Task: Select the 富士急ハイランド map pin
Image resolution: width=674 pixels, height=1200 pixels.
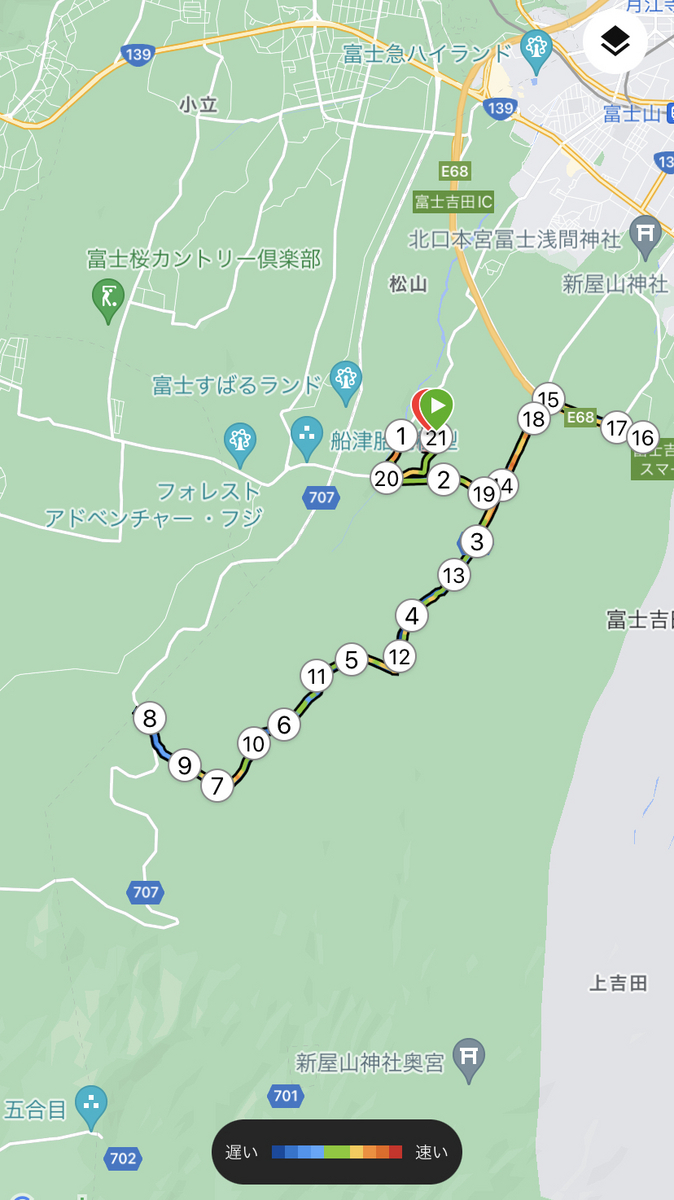Action: (x=537, y=49)
